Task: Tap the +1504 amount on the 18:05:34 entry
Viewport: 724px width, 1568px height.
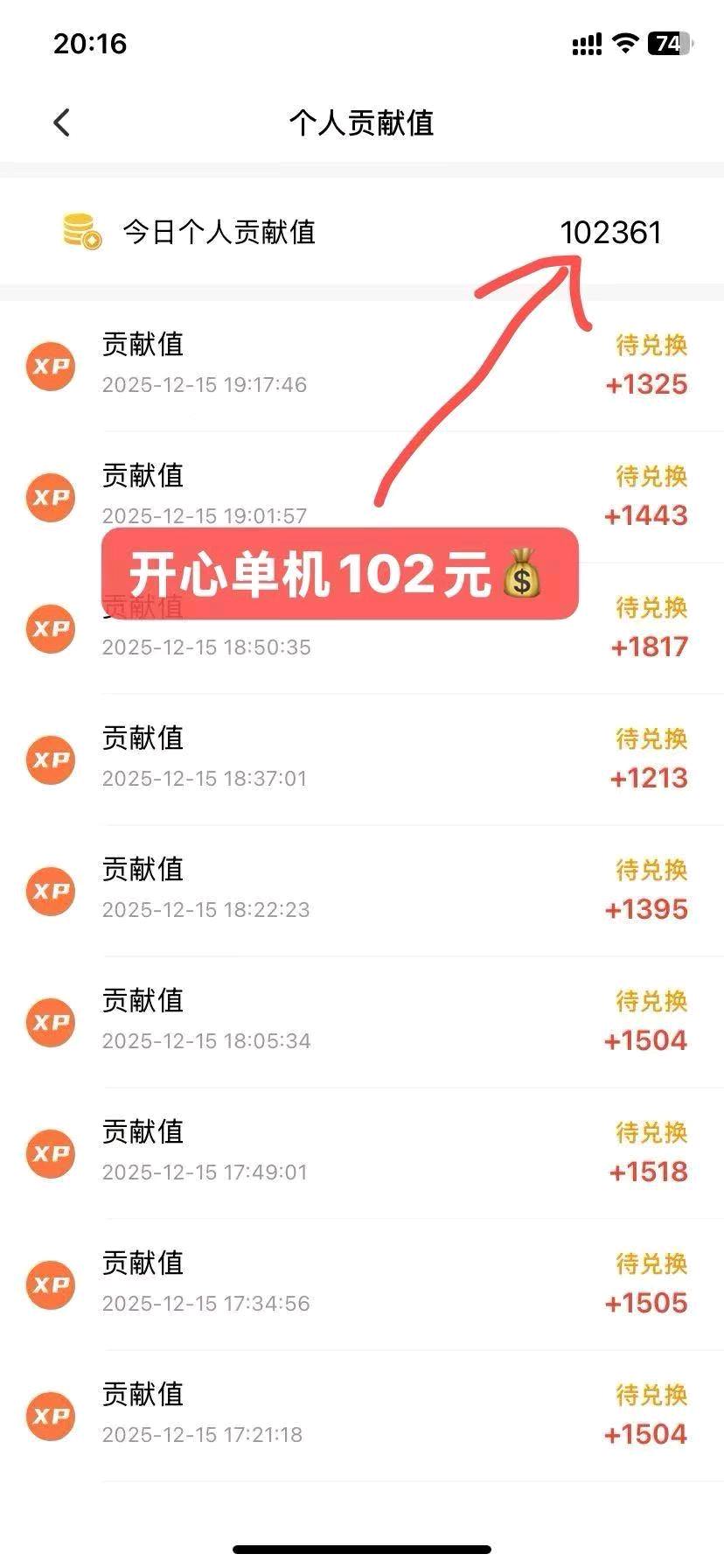Action: (x=646, y=1040)
